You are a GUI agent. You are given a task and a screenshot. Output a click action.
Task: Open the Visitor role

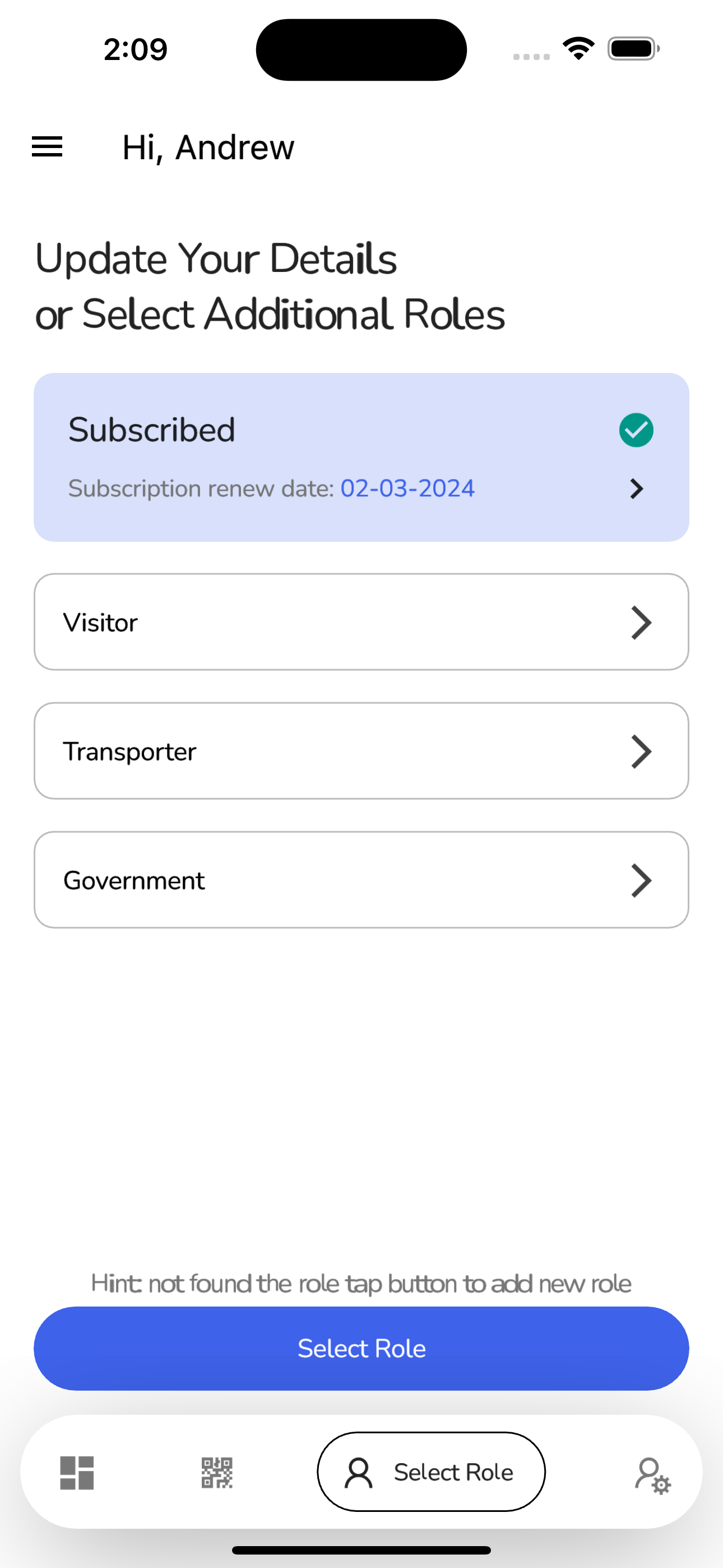pos(361,622)
